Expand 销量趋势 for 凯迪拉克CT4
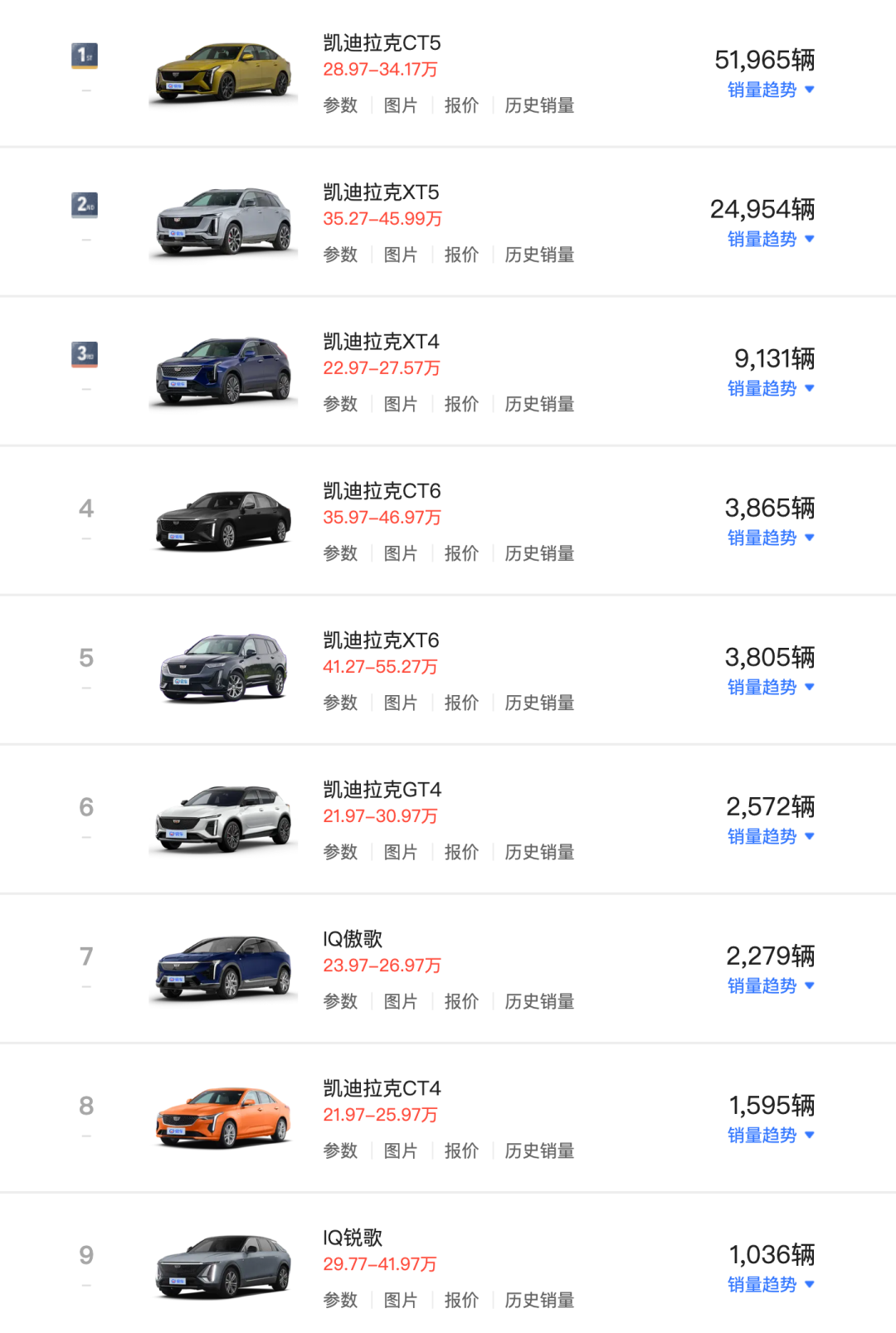The width and height of the screenshot is (896, 1333). click(770, 1135)
